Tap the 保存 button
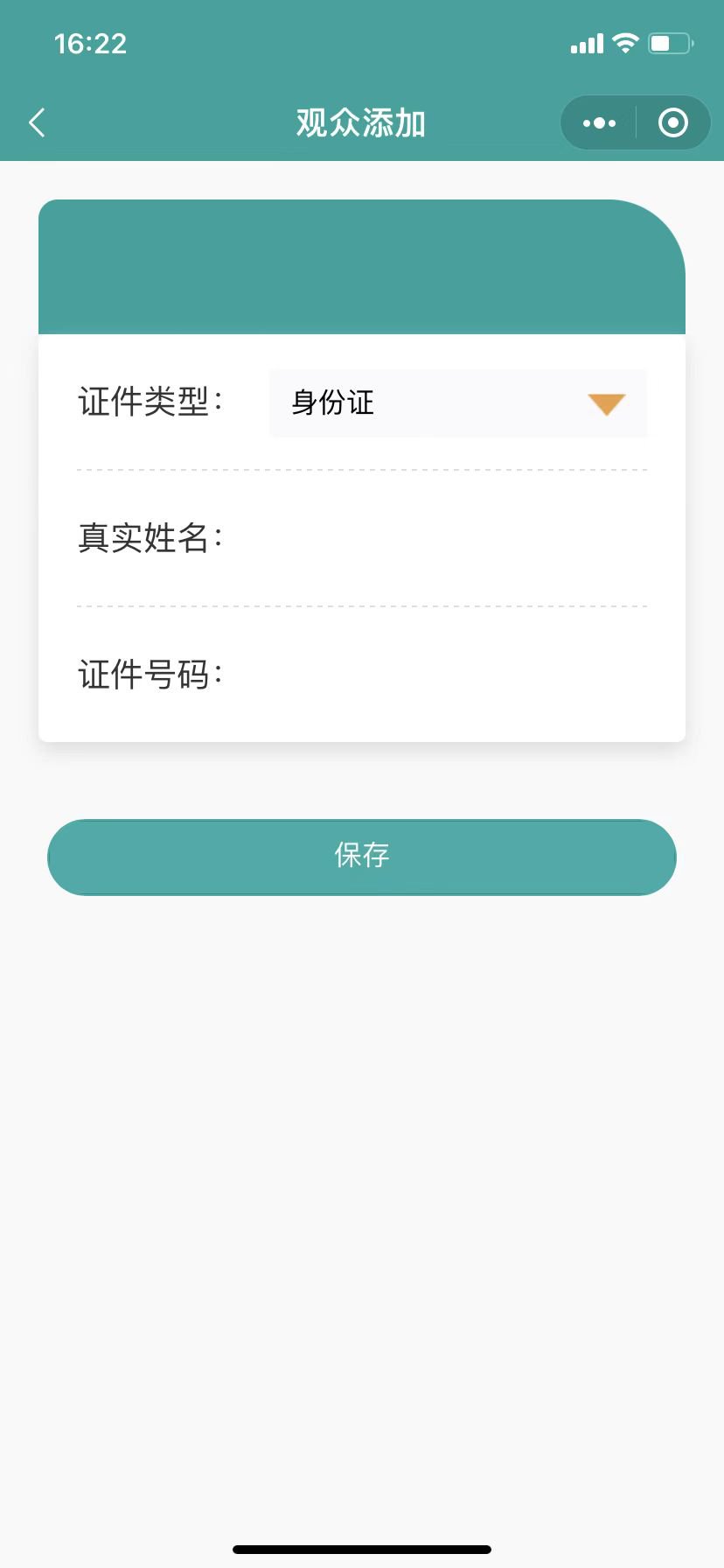The height and width of the screenshot is (1568, 724). (x=362, y=857)
